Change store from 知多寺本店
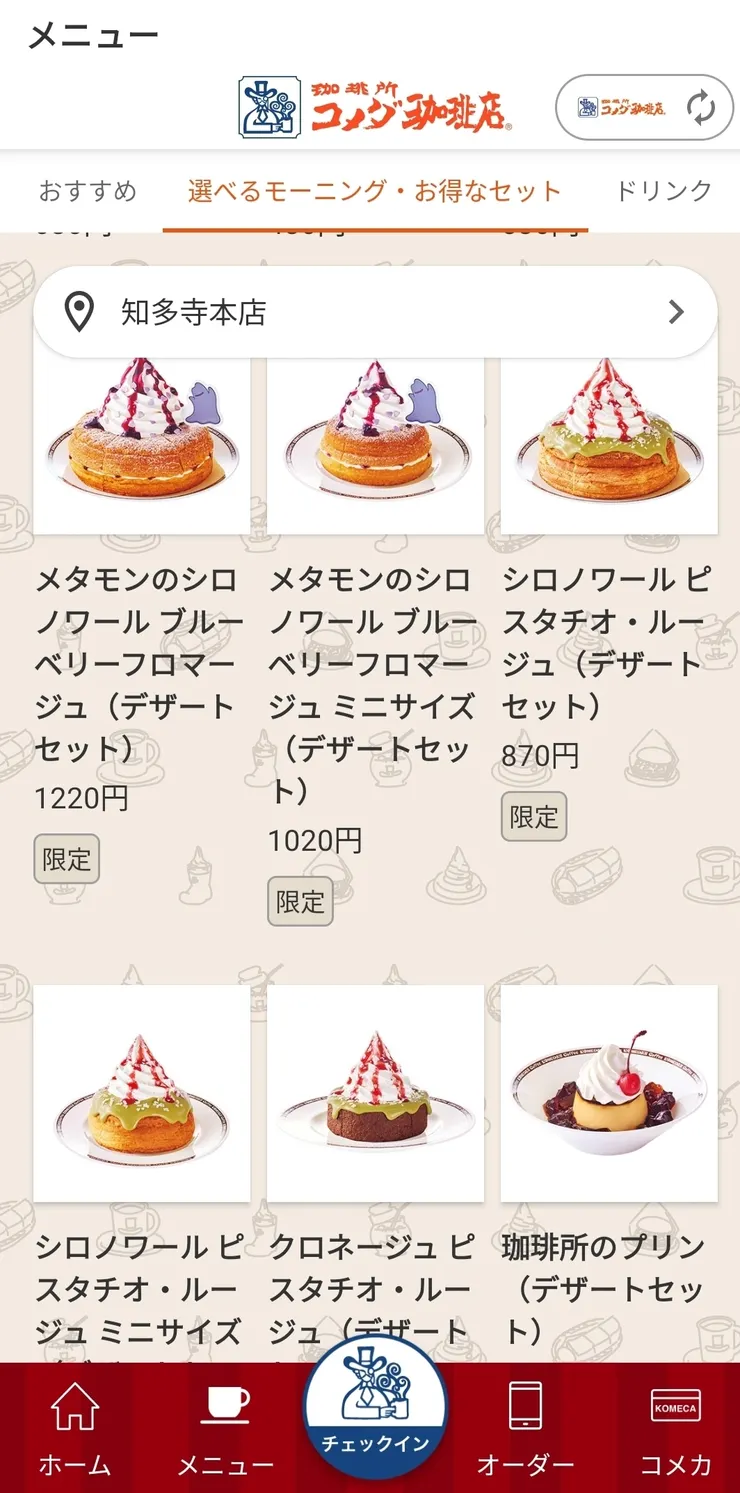Image resolution: width=740 pixels, height=1493 pixels. pos(375,313)
